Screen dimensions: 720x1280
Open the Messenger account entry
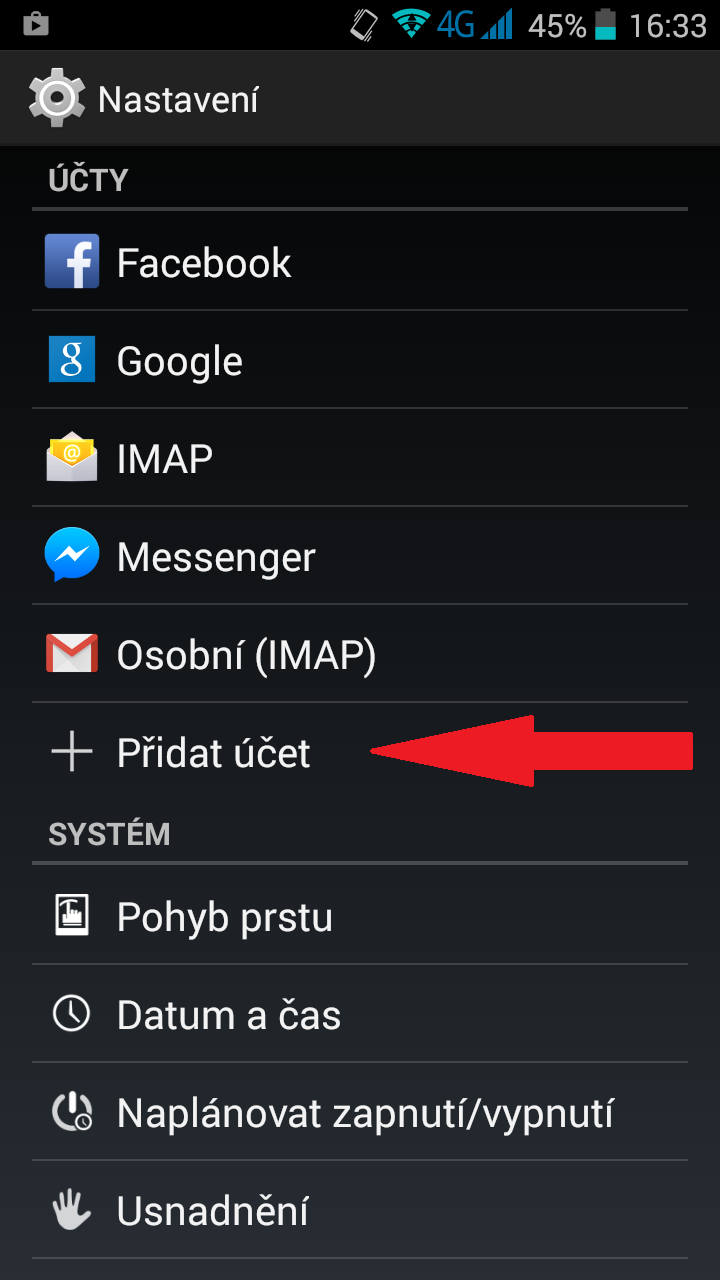(x=215, y=557)
